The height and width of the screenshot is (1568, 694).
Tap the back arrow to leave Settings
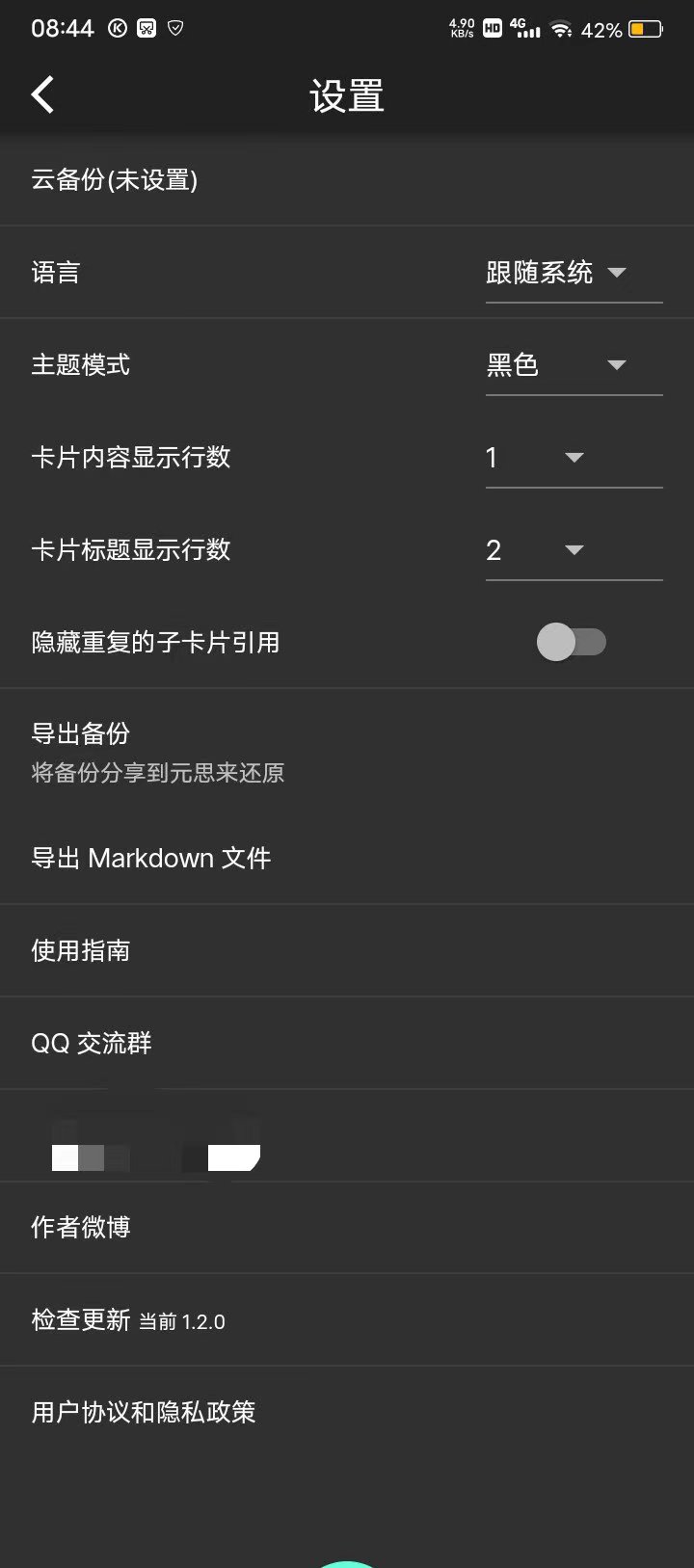click(42, 93)
